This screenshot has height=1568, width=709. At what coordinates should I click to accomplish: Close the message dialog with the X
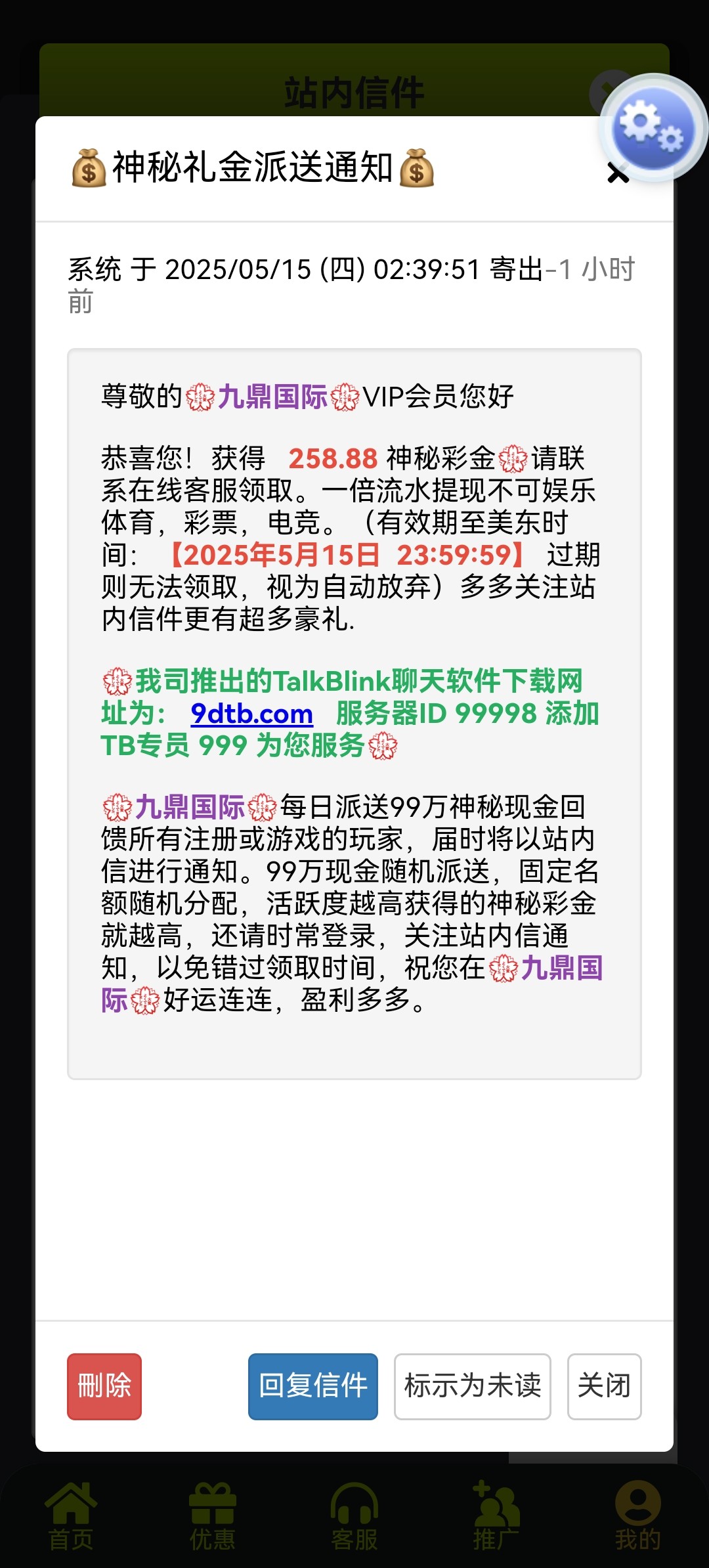(618, 173)
